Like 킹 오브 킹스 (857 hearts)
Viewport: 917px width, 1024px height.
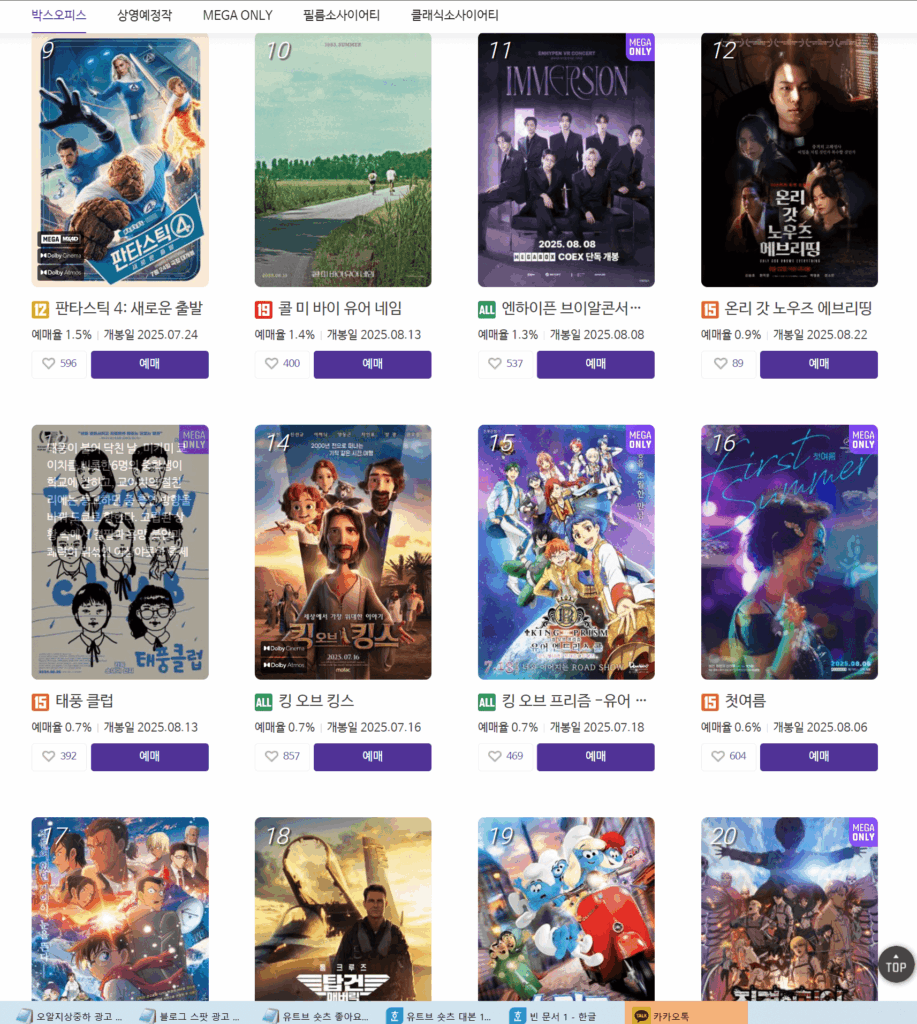[x=281, y=757]
